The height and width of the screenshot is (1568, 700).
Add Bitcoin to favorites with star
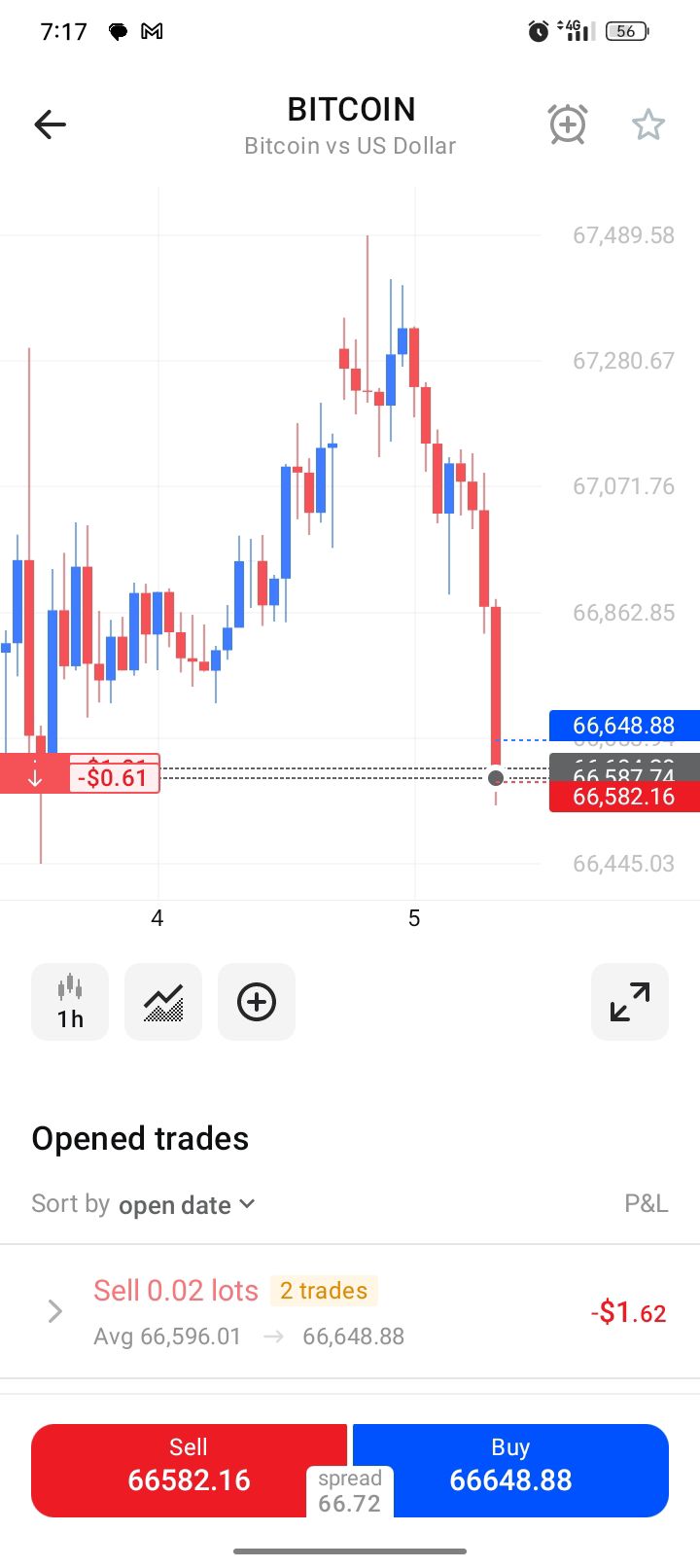[647, 125]
